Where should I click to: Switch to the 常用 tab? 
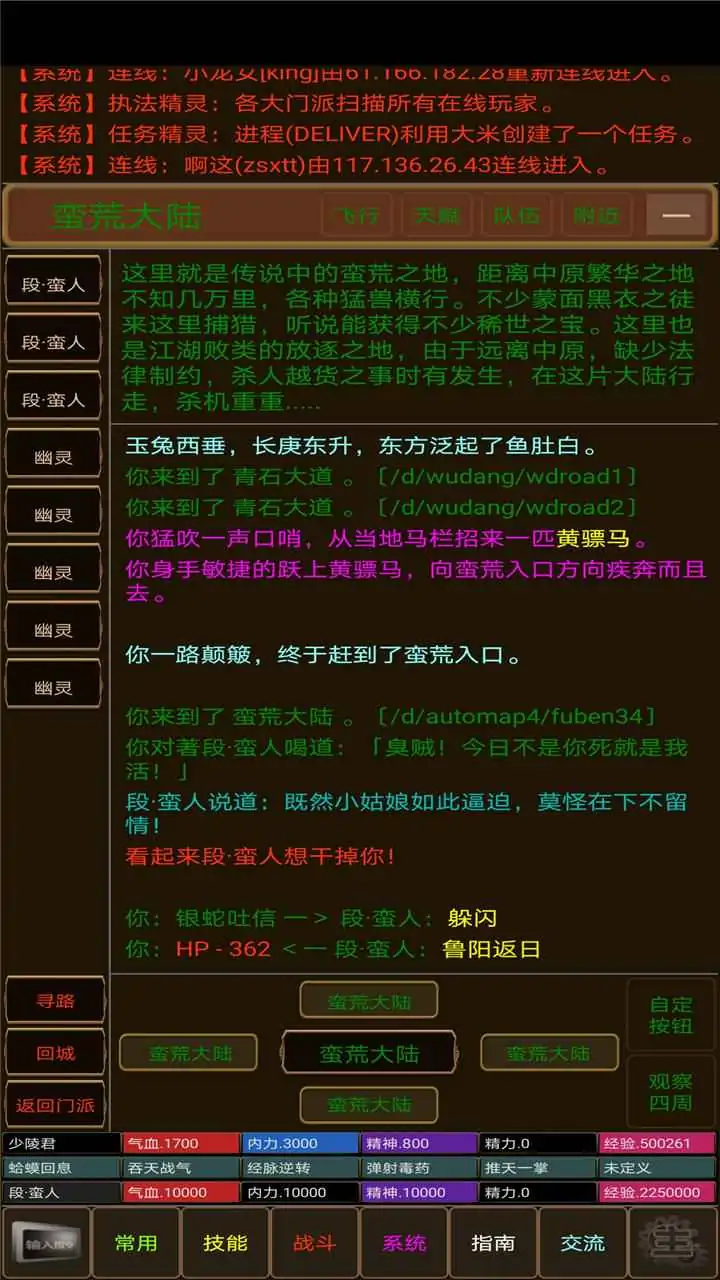135,1243
